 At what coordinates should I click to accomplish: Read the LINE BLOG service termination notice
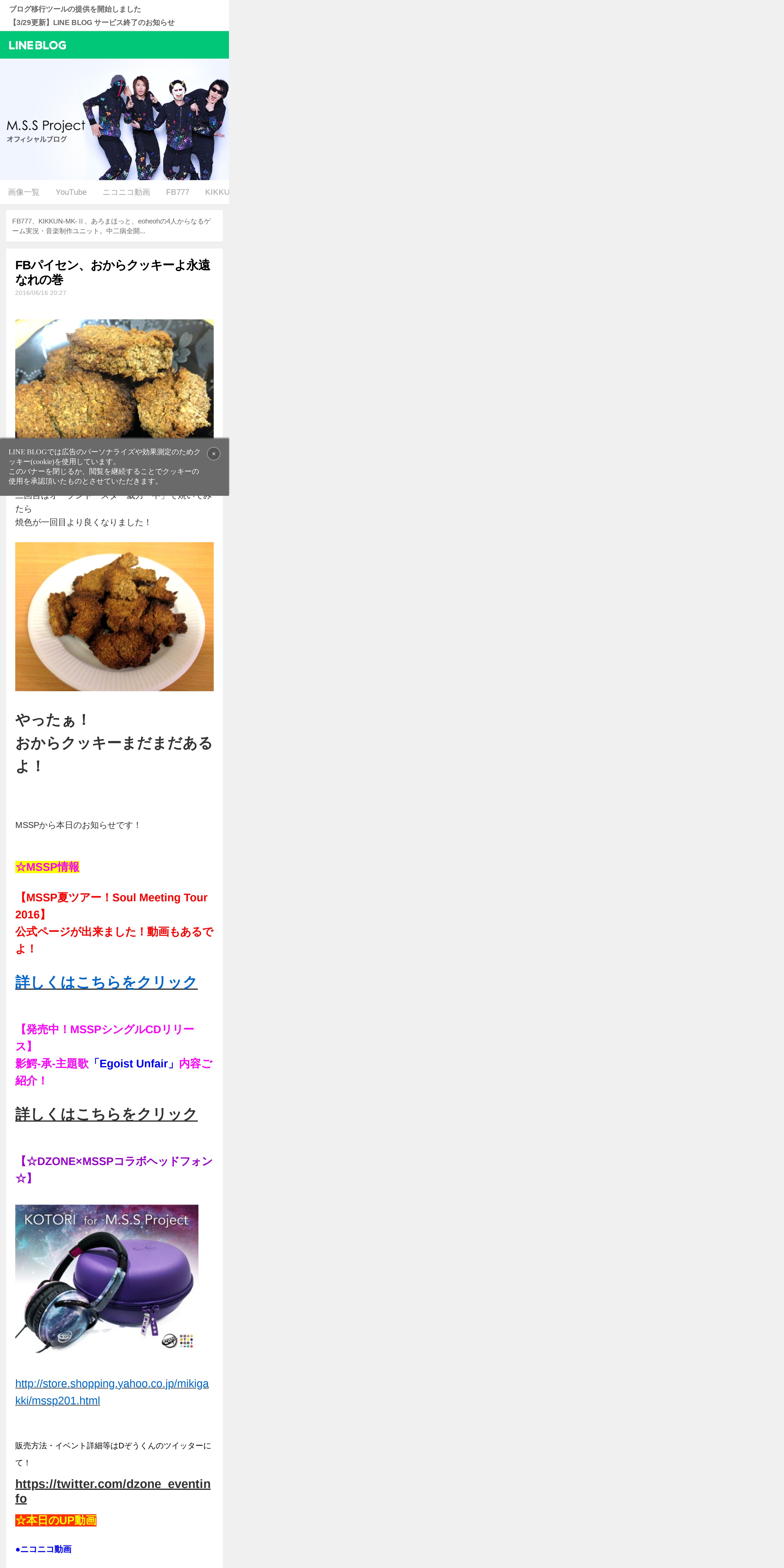pos(92,23)
